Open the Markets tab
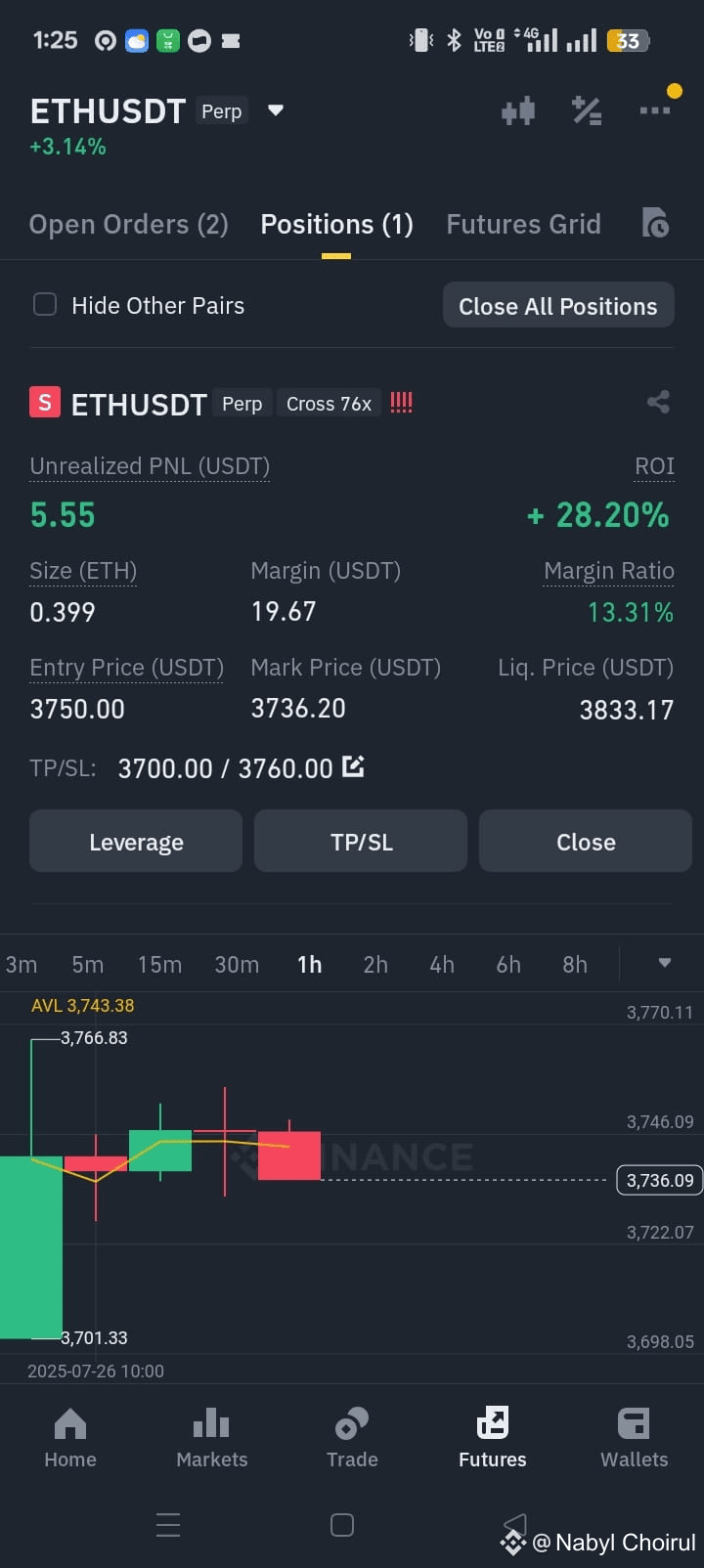The height and width of the screenshot is (1568, 704). point(211,1438)
